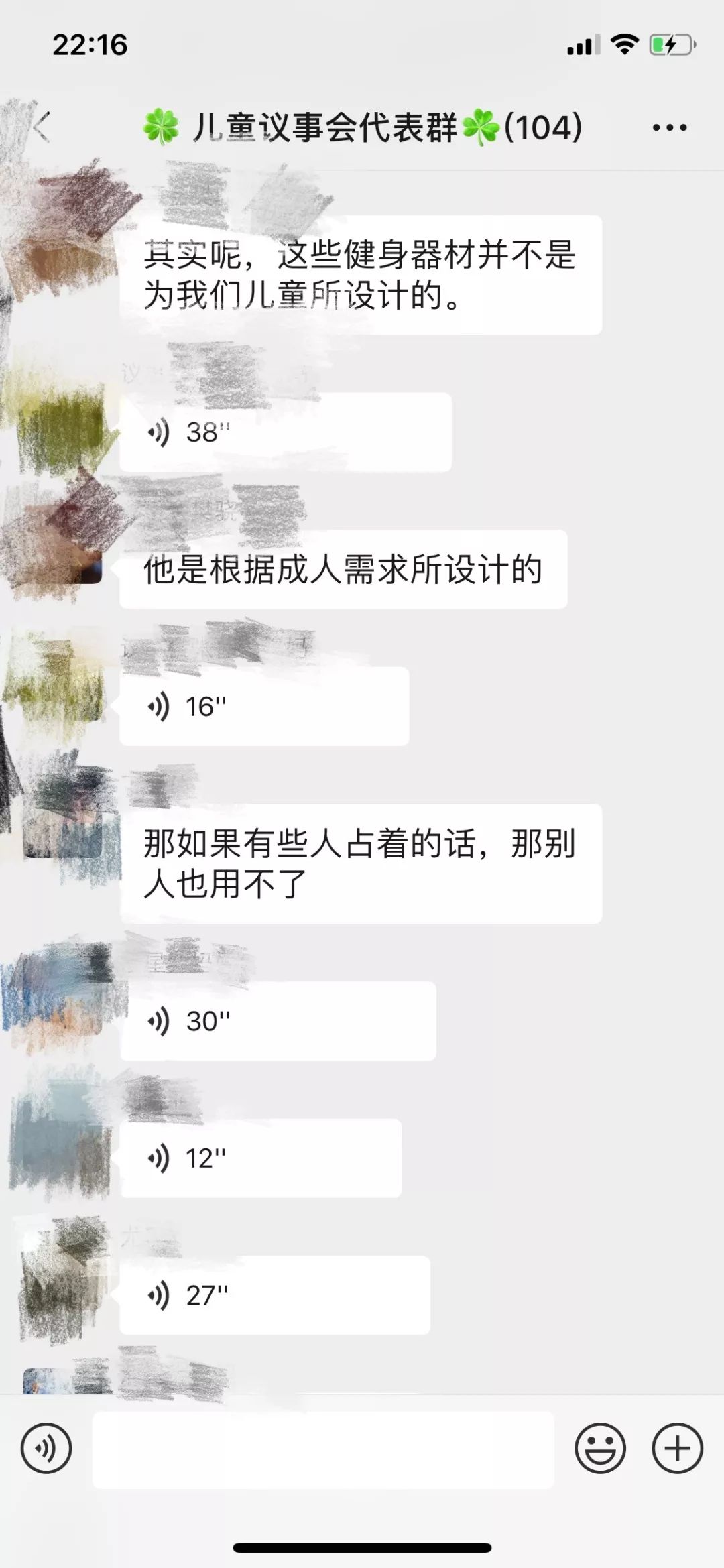Open the emoji sticker panel
Screen dimensions: 724x1568
click(600, 1448)
